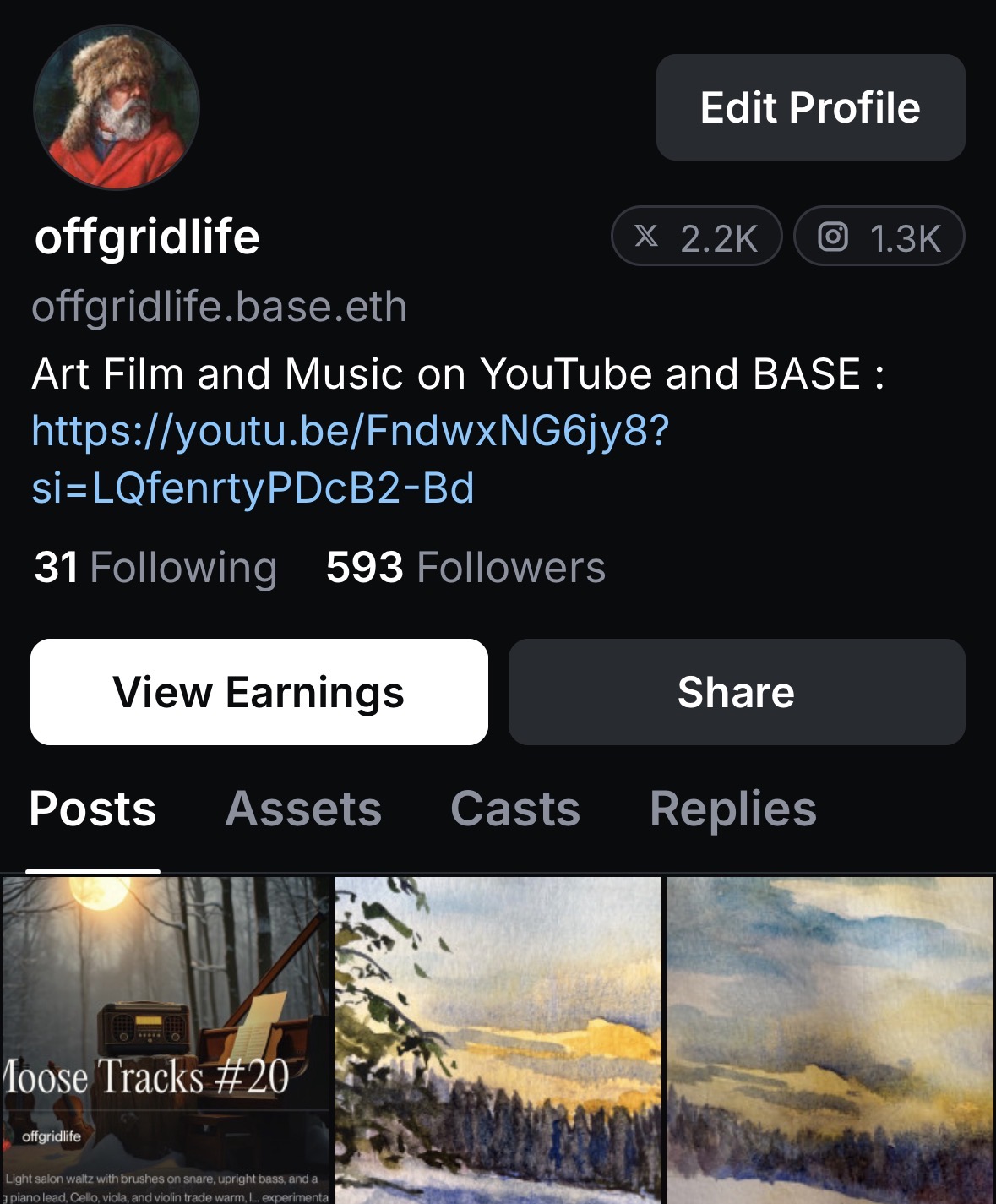Screen dimensions: 996x1204
Task: Open the X account chip showing 2.2K
Action: click(x=697, y=237)
